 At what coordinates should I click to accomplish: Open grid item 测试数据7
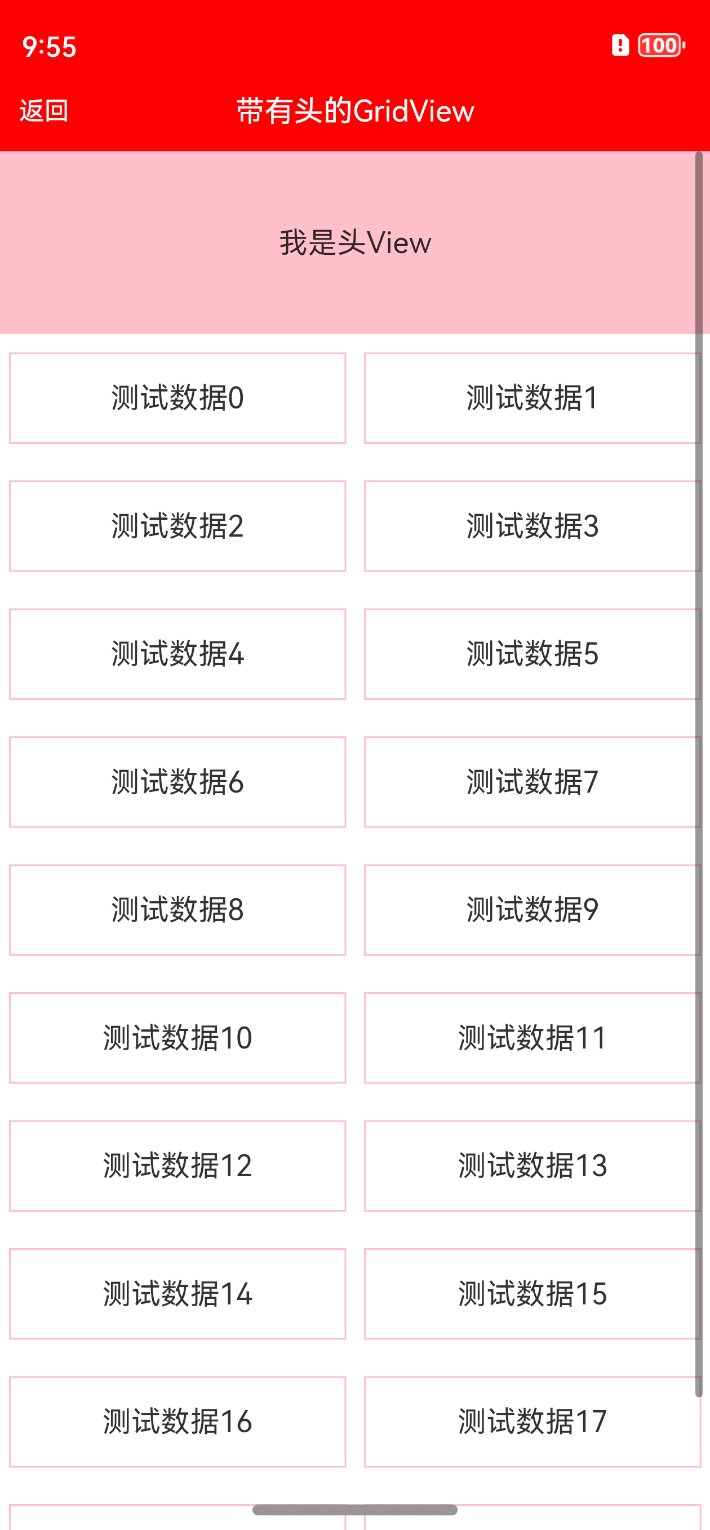click(x=532, y=782)
